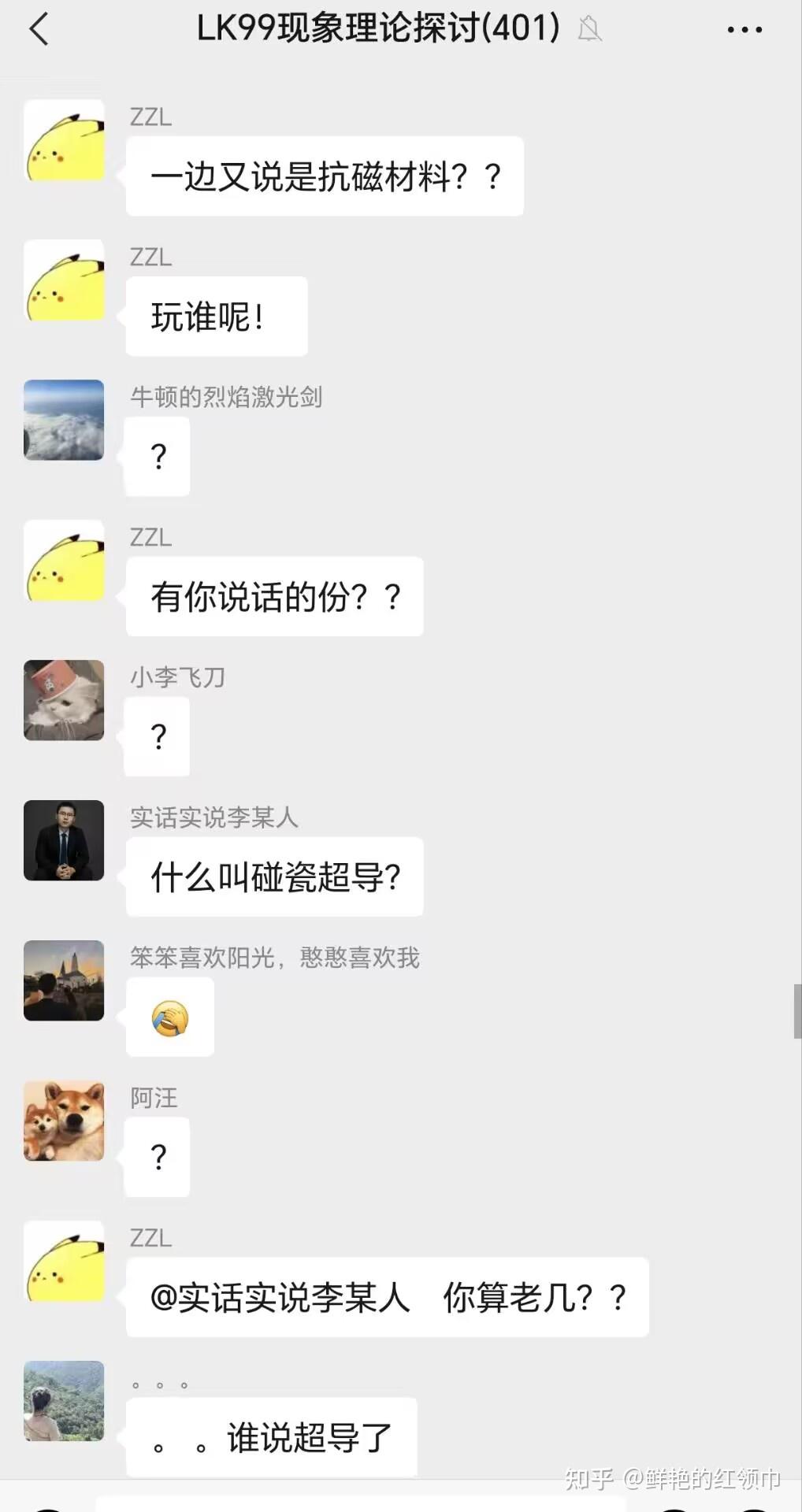Tap 实话实说李某人's avatar
The image size is (802, 1512).
click(64, 840)
